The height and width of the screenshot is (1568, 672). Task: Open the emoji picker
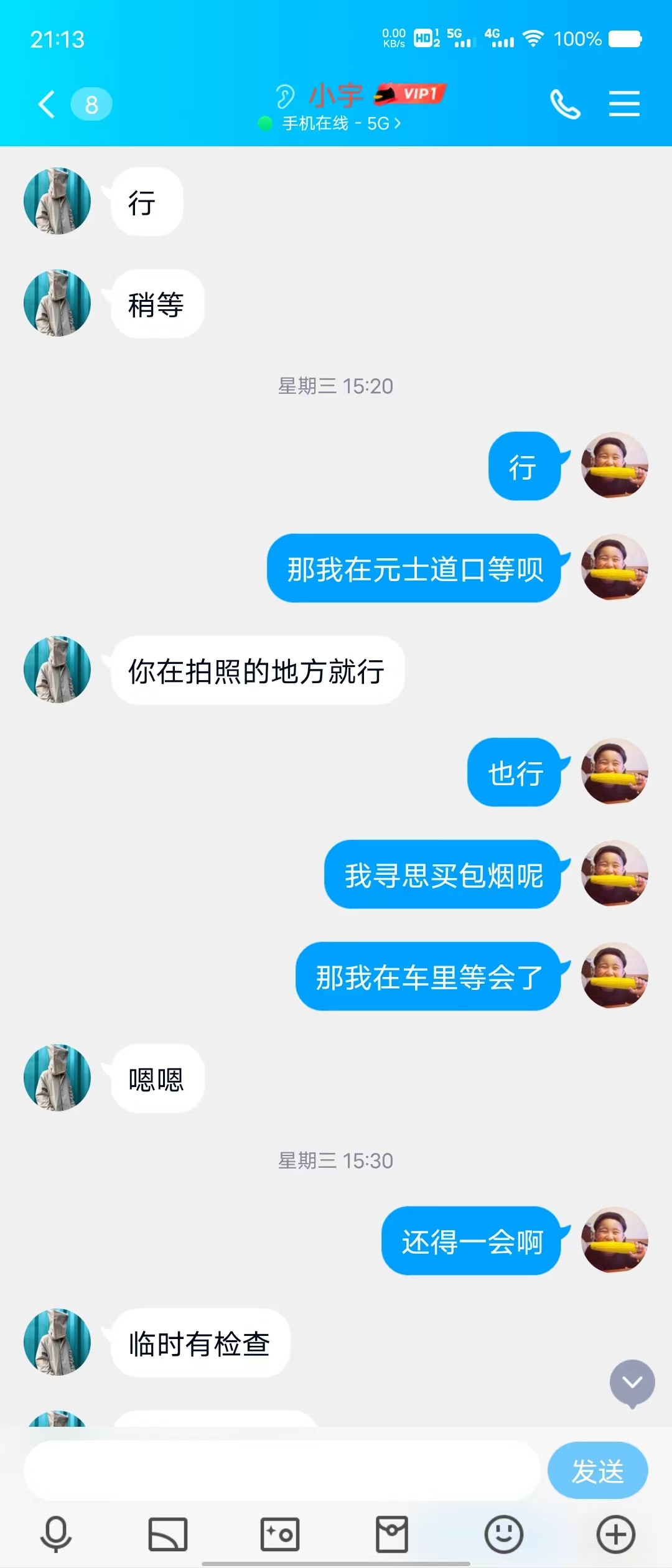tap(503, 1534)
